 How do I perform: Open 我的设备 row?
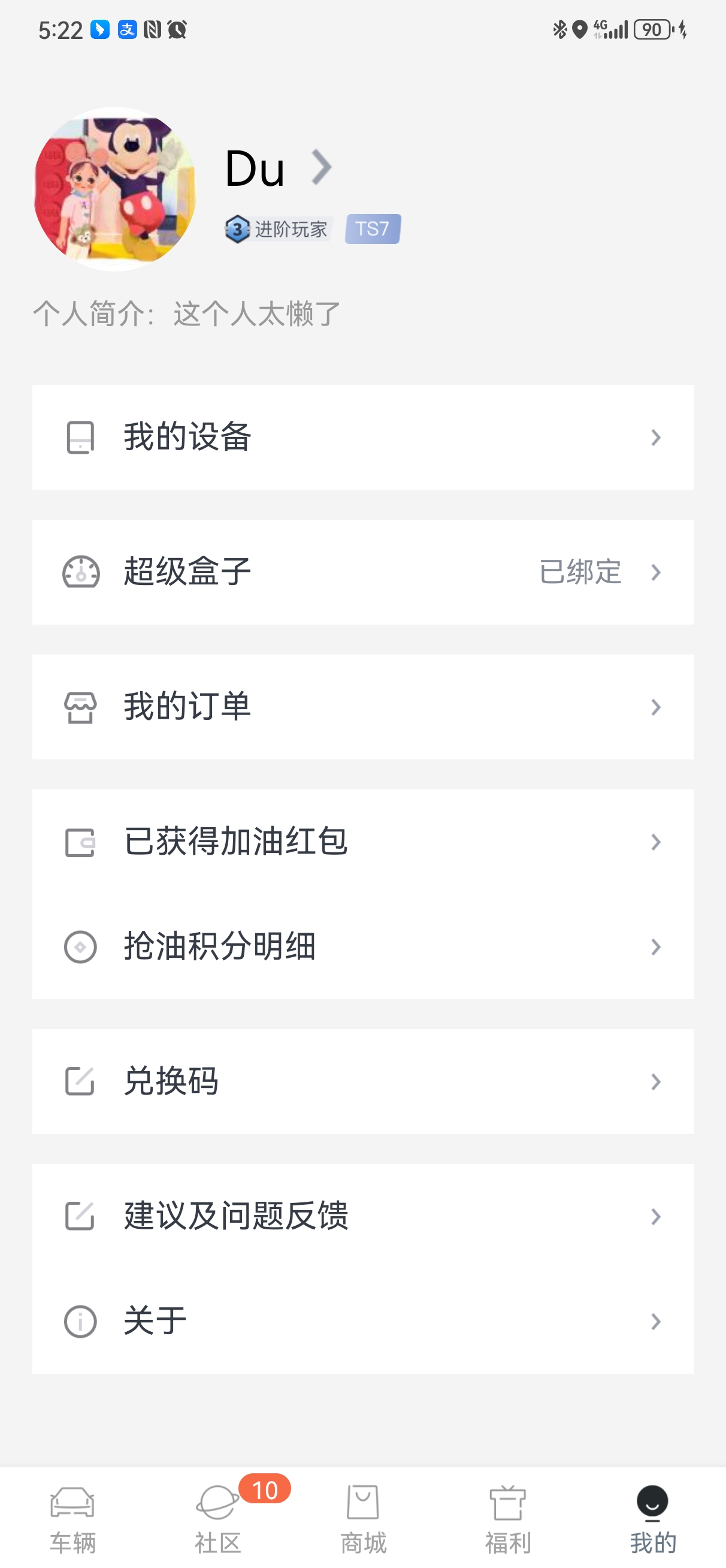[362, 437]
